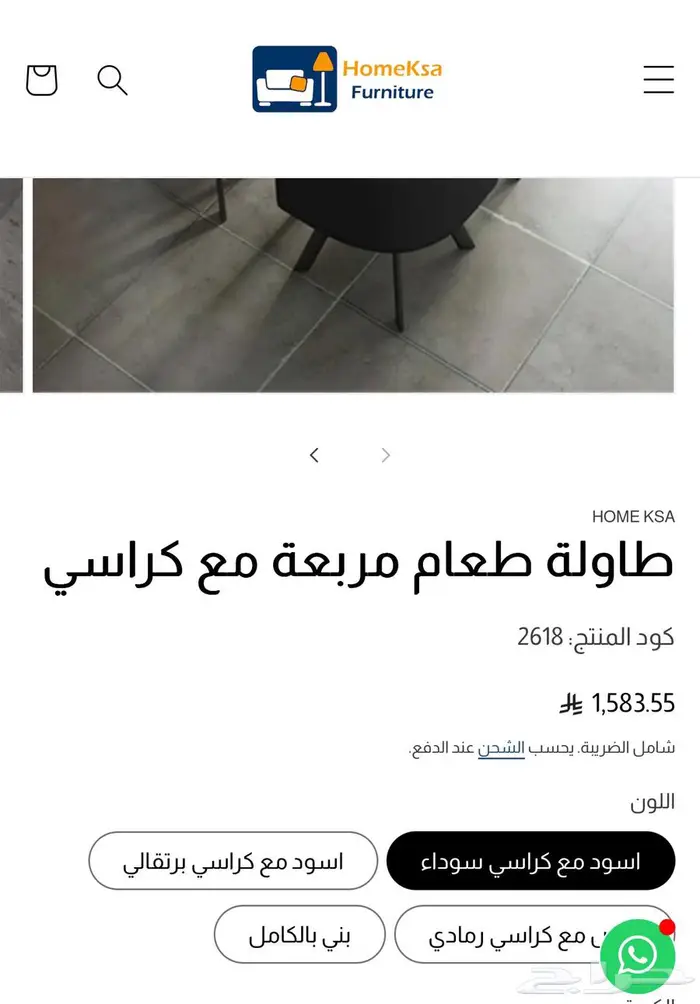This screenshot has width=700, height=1004.
Task: Choose بني بالكامل color option
Action: tap(300, 935)
